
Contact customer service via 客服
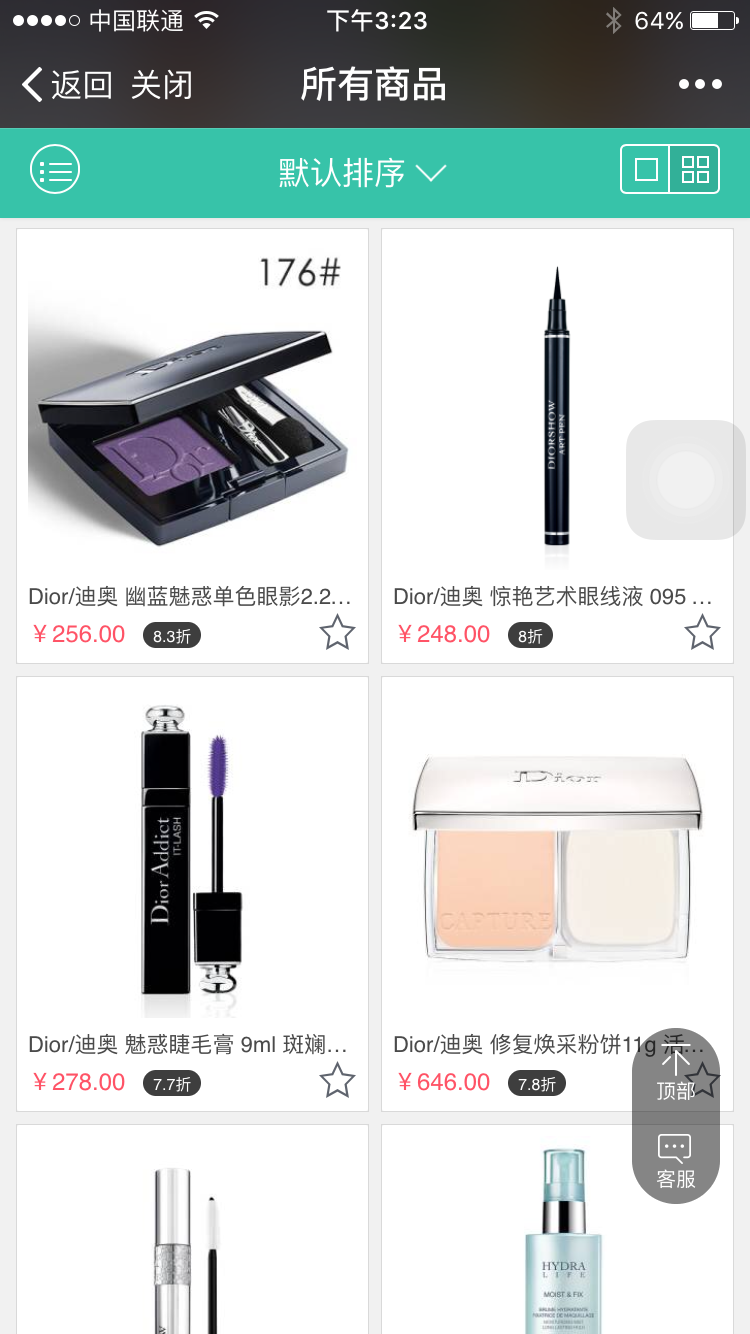point(676,1162)
